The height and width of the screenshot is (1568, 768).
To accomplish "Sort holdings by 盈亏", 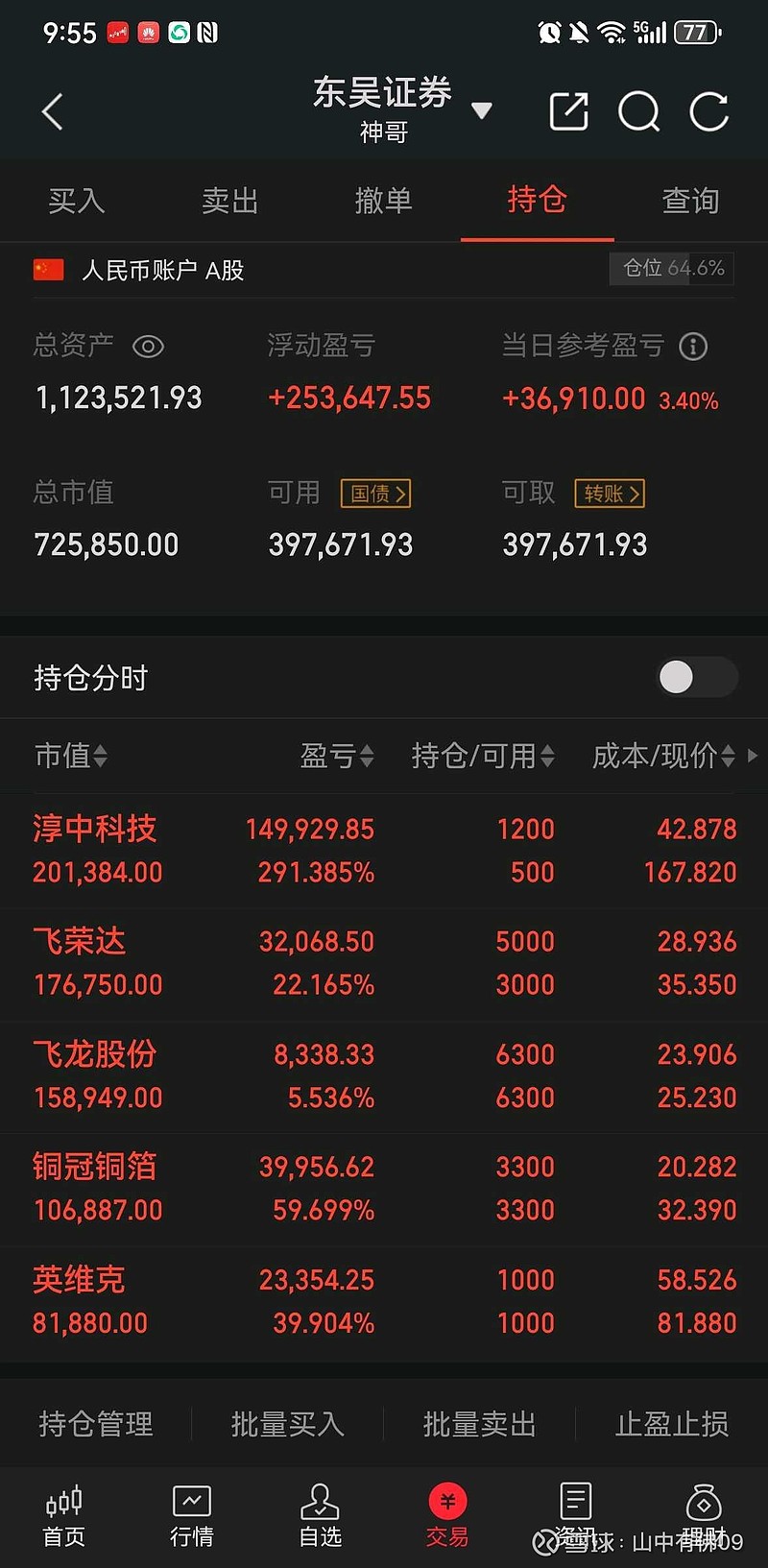I will (x=337, y=757).
